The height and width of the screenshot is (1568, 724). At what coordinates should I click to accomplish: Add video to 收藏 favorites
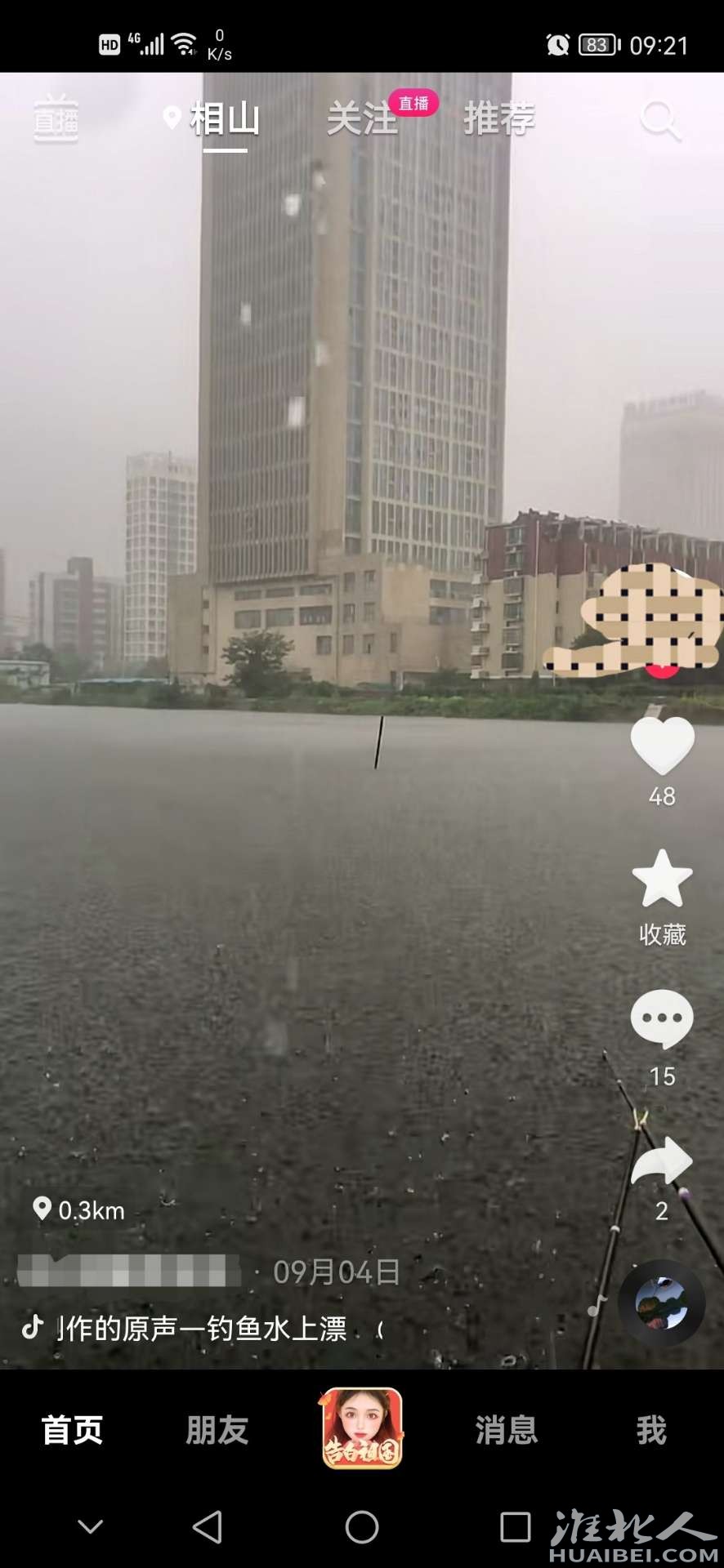coord(662,880)
